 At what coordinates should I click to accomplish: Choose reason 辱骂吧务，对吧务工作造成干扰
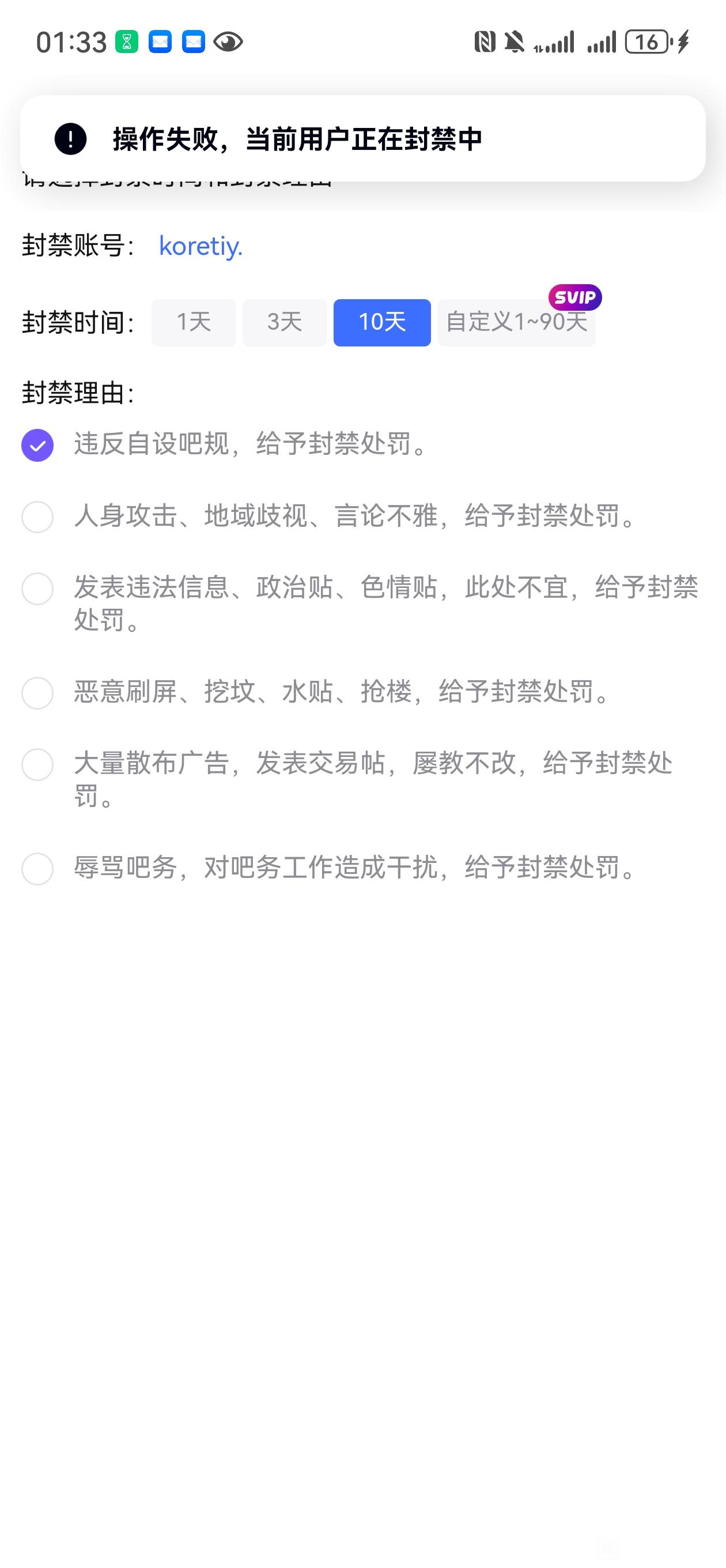37,869
